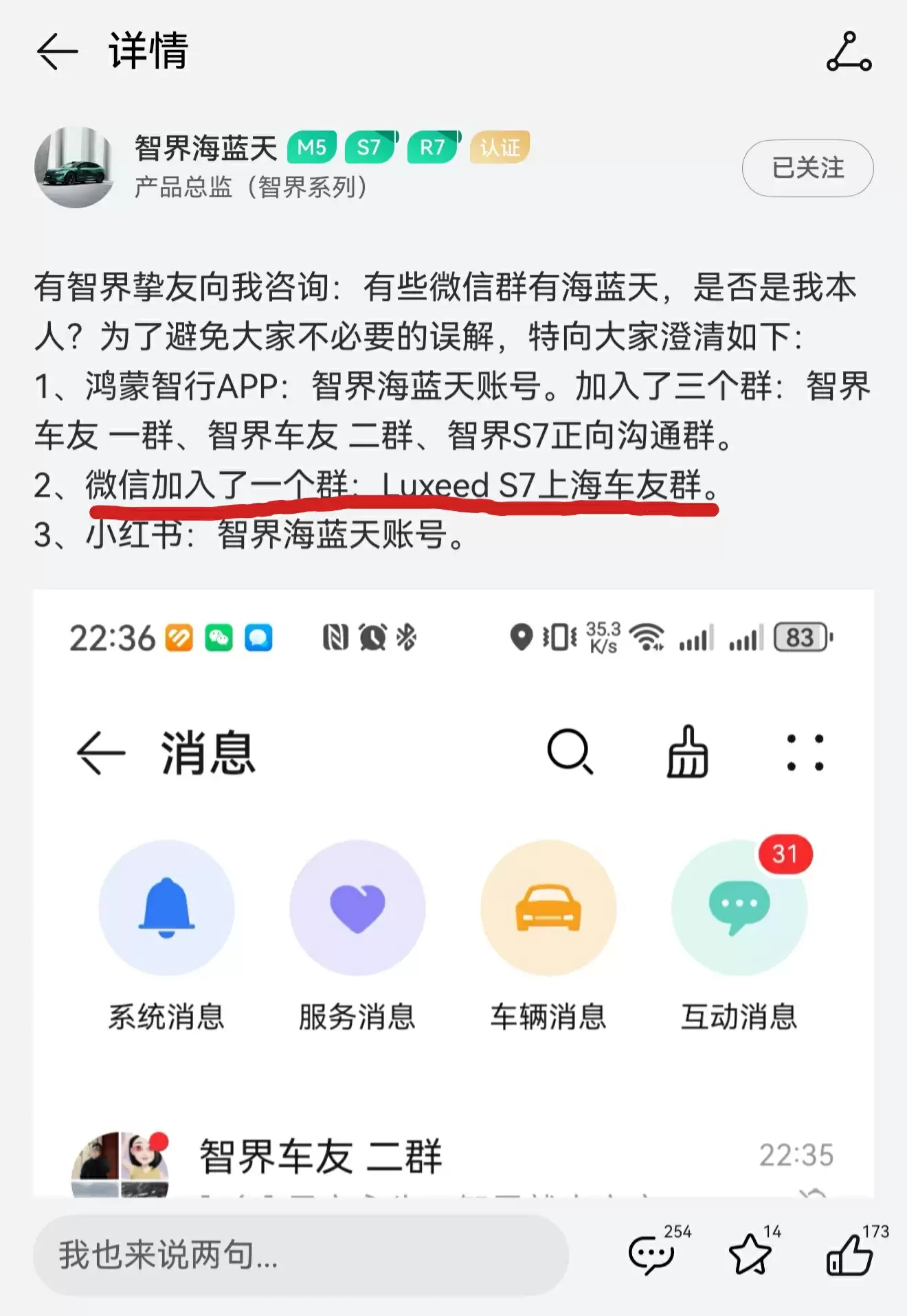Toggle follow state via 已关注 button
The image size is (907, 1316).
[807, 169]
